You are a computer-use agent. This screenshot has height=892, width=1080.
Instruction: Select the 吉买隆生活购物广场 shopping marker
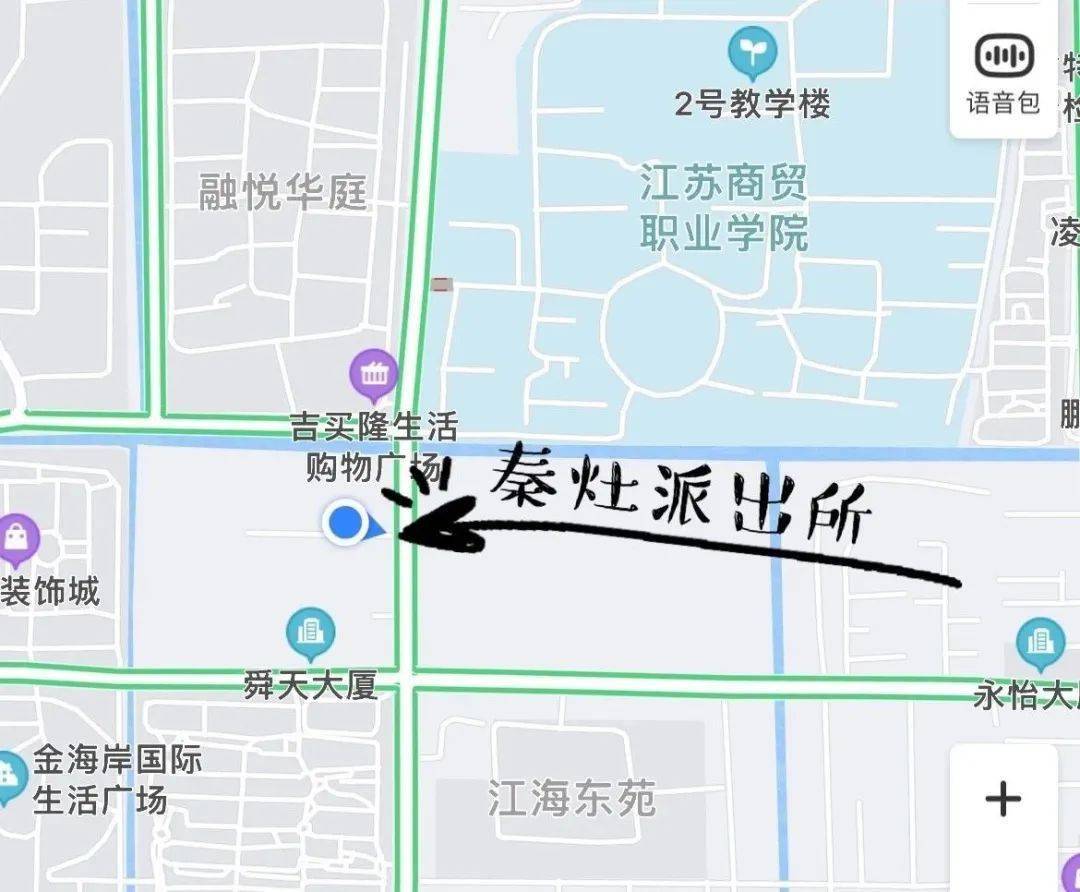coord(374,375)
